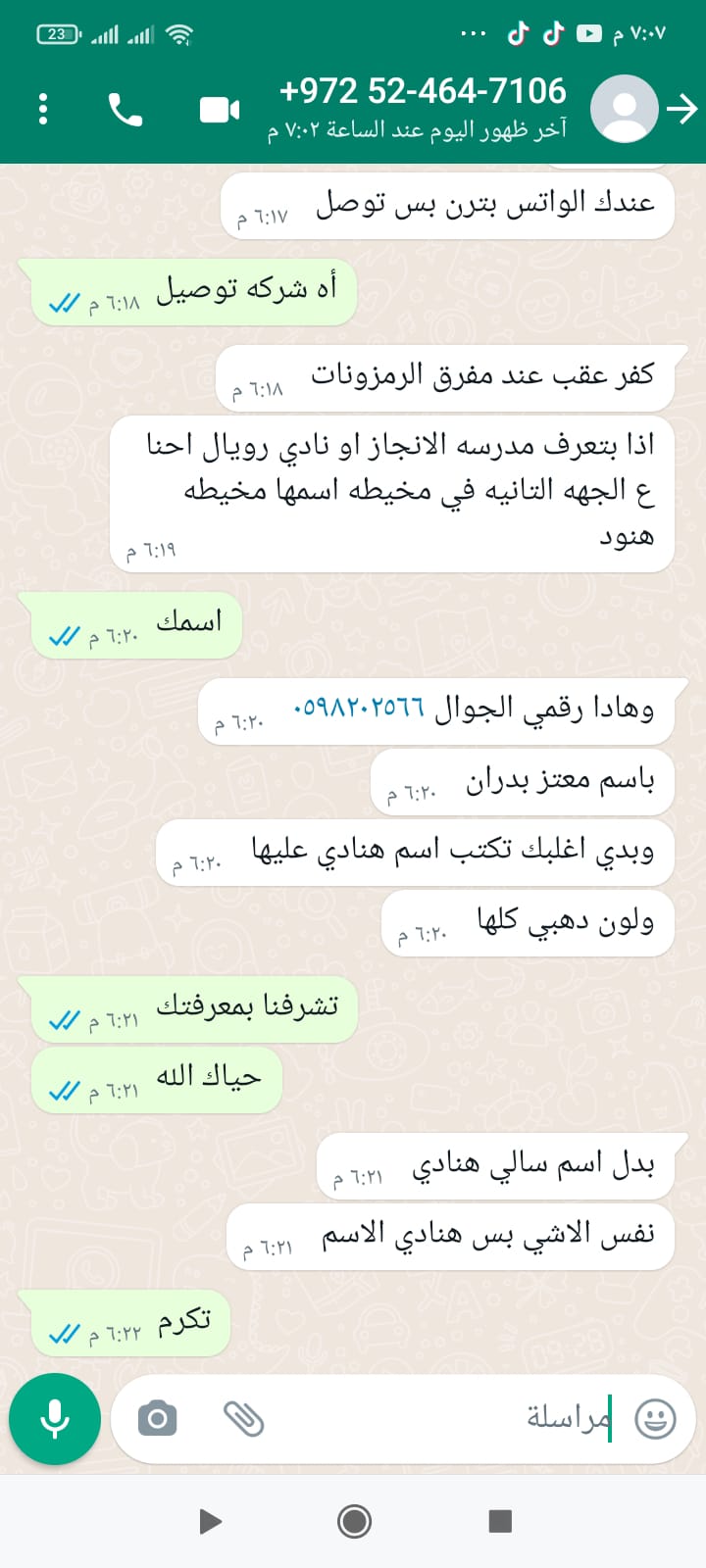Focus the message input field
Screen dimensions: 706x1568
tap(441, 1418)
